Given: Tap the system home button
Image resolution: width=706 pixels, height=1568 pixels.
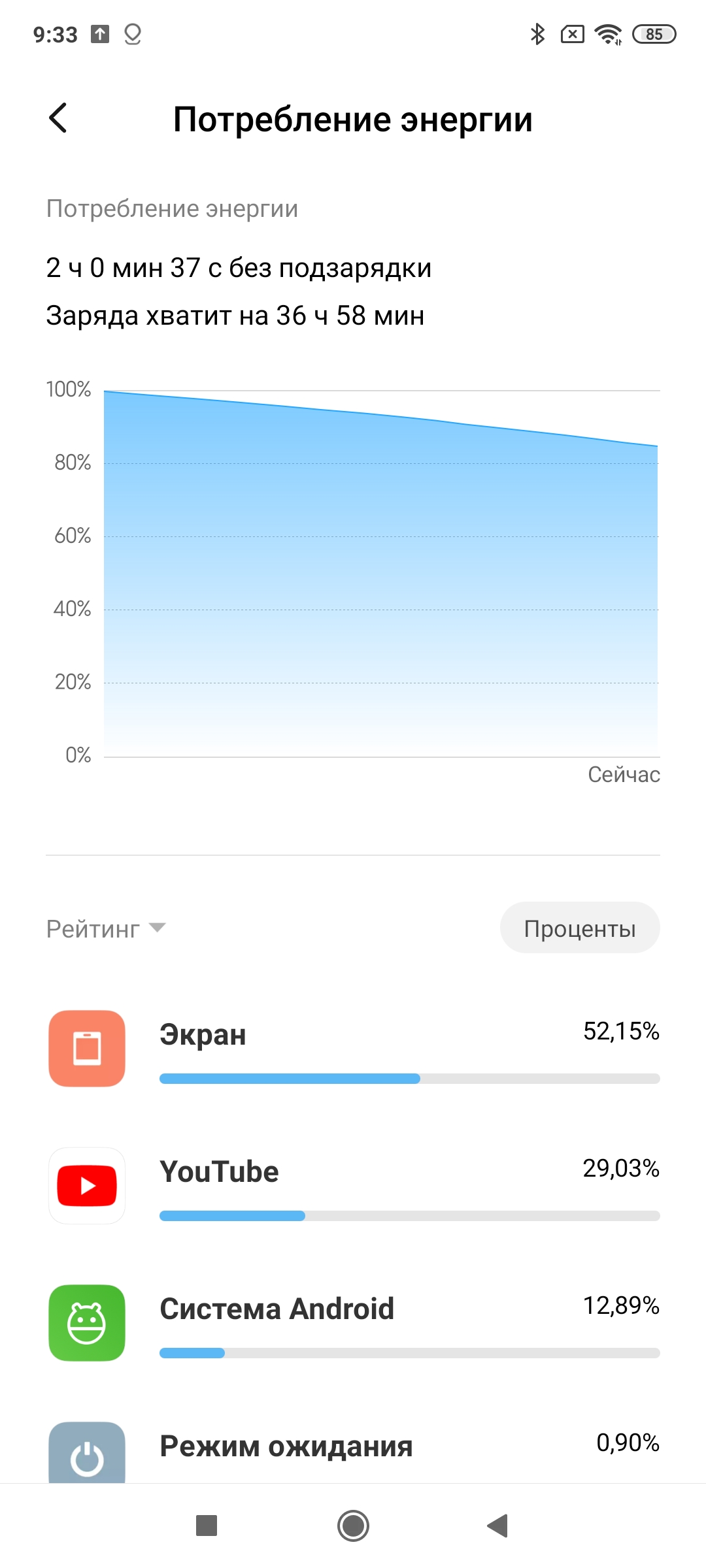Looking at the screenshot, I should (x=353, y=1526).
